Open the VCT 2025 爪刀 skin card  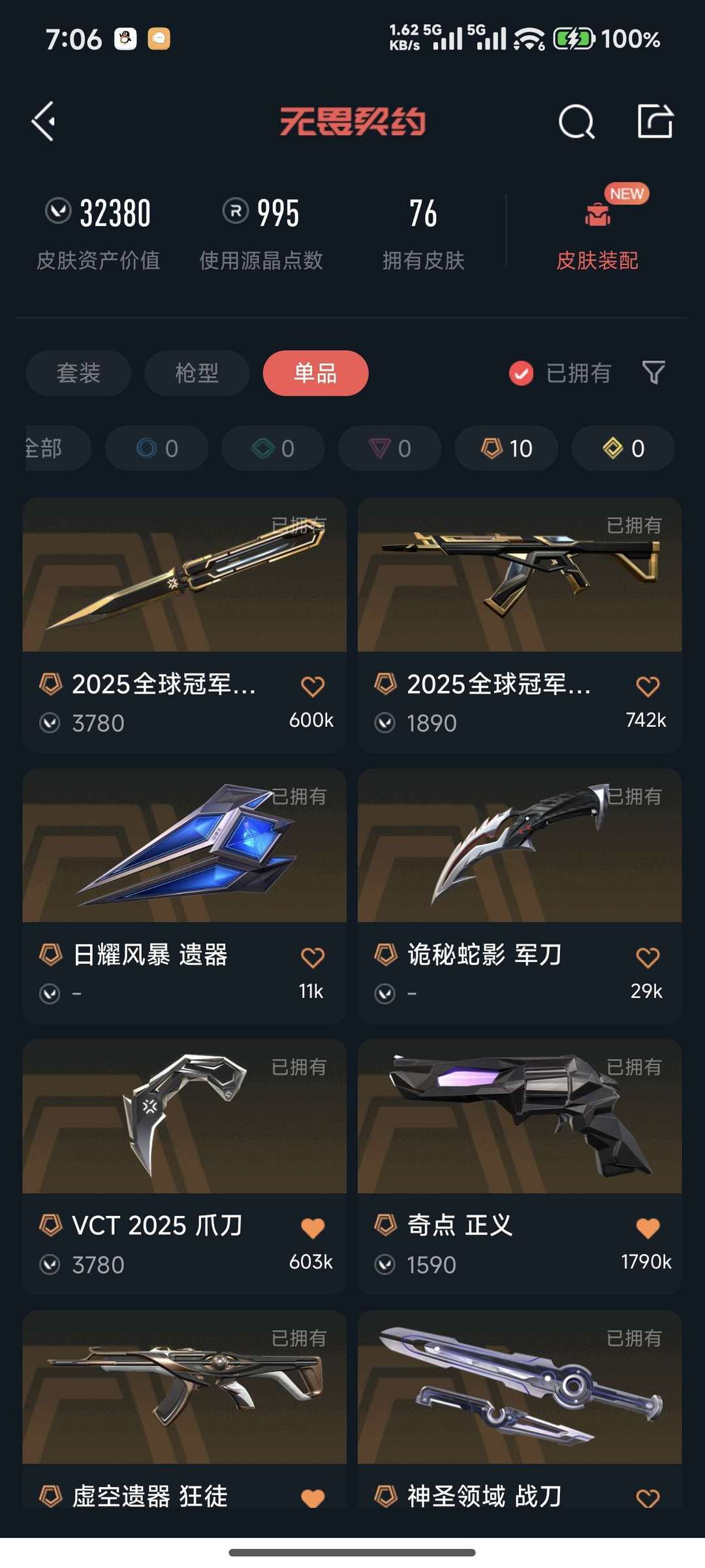[184, 1167]
